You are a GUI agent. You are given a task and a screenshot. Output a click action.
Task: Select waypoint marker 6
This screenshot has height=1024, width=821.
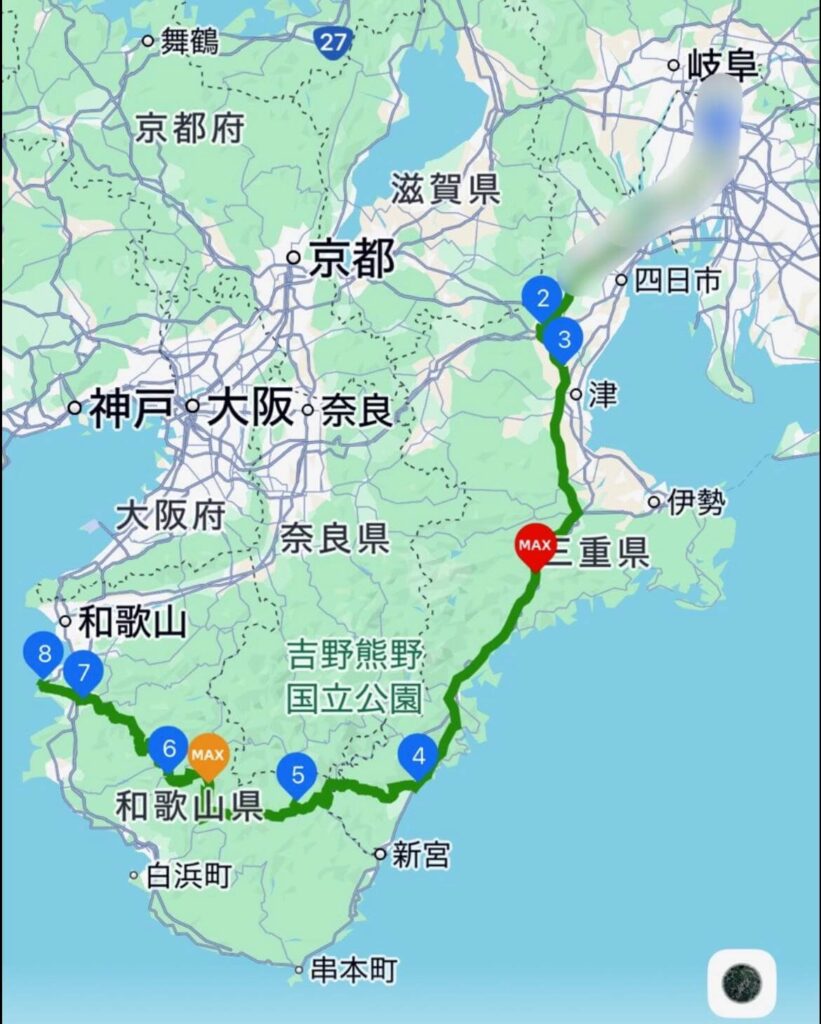click(x=168, y=748)
